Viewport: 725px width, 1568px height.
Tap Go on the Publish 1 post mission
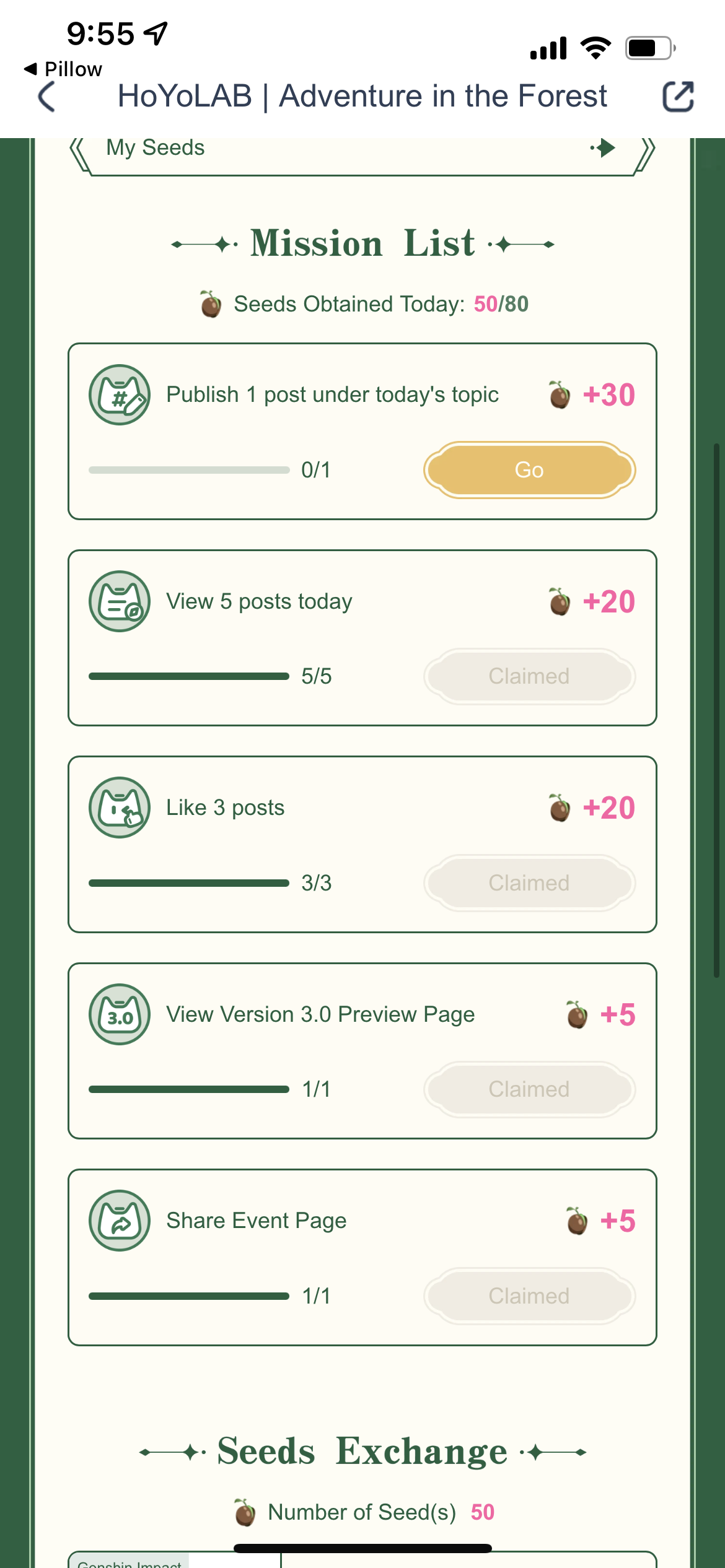529,470
